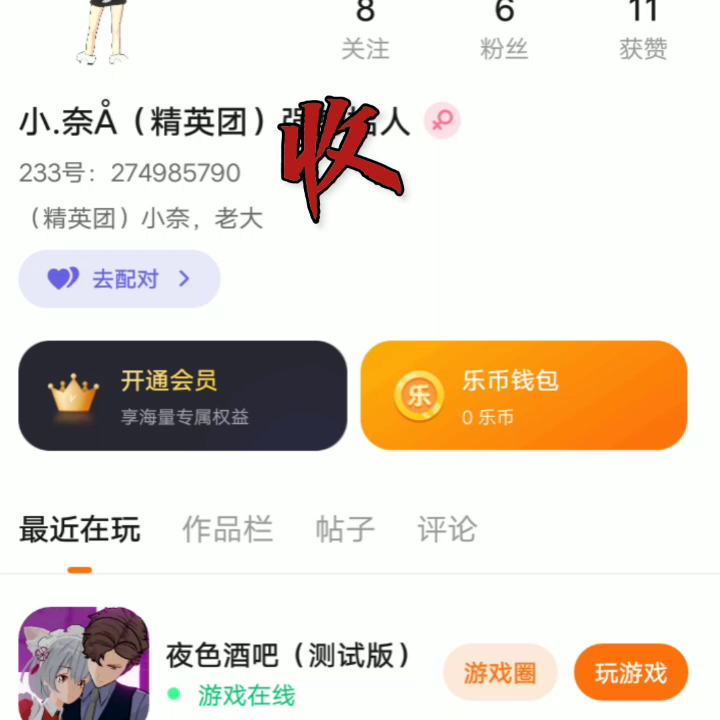Viewport: 720px width, 720px height.
Task: Tap the 去配对 matching button
Action: tap(119, 279)
